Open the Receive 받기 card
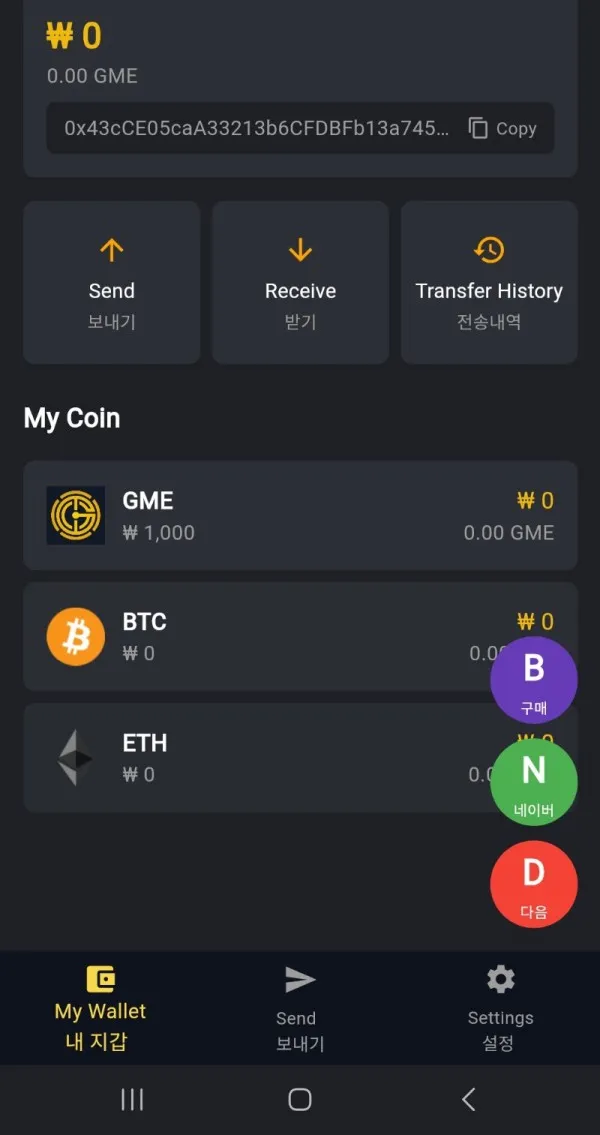Viewport: 600px width, 1135px height. [300, 282]
